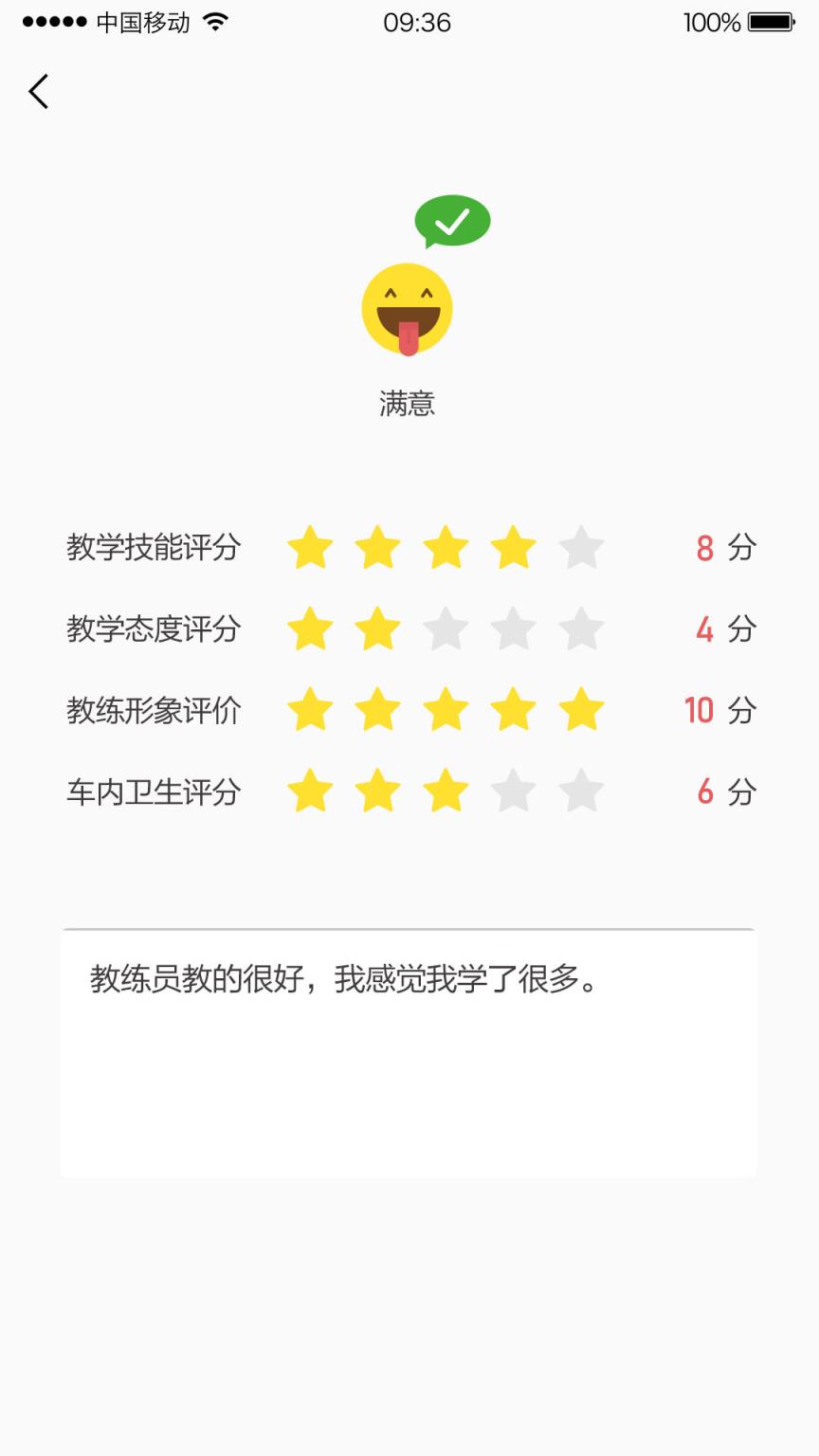Click the back chevron at top left
This screenshot has height=1456, width=819.
pyautogui.click(x=38, y=92)
